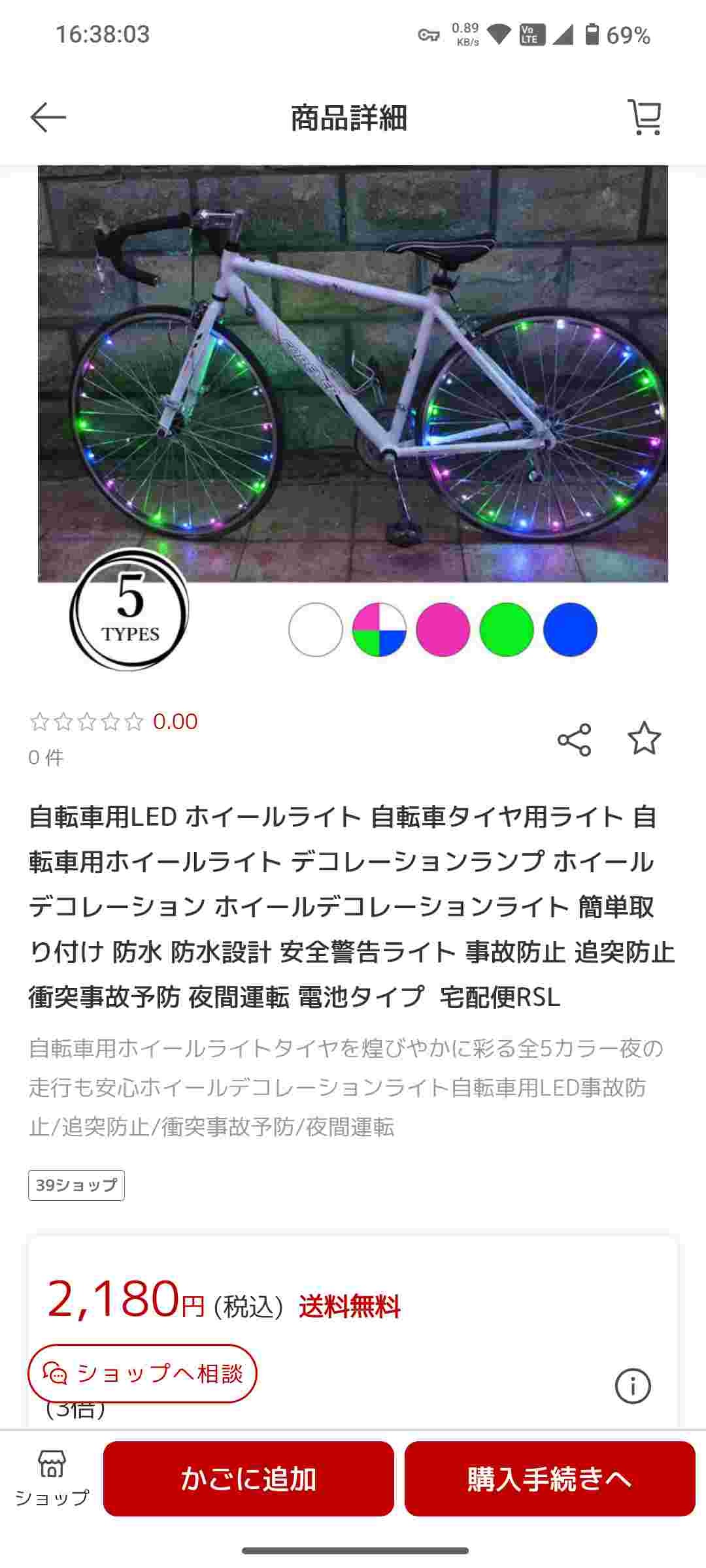Viewport: 706px width, 1568px height.
Task: Share this product
Action: pyautogui.click(x=574, y=740)
